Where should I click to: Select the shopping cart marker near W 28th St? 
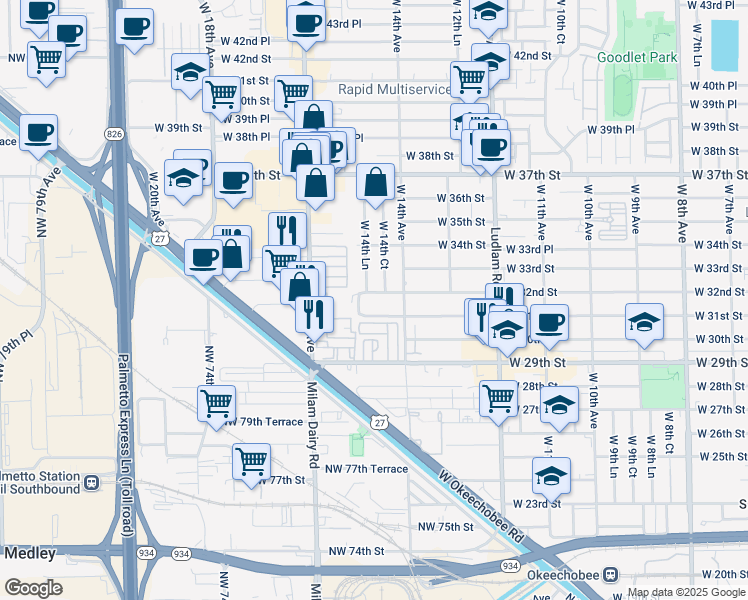[x=498, y=398]
